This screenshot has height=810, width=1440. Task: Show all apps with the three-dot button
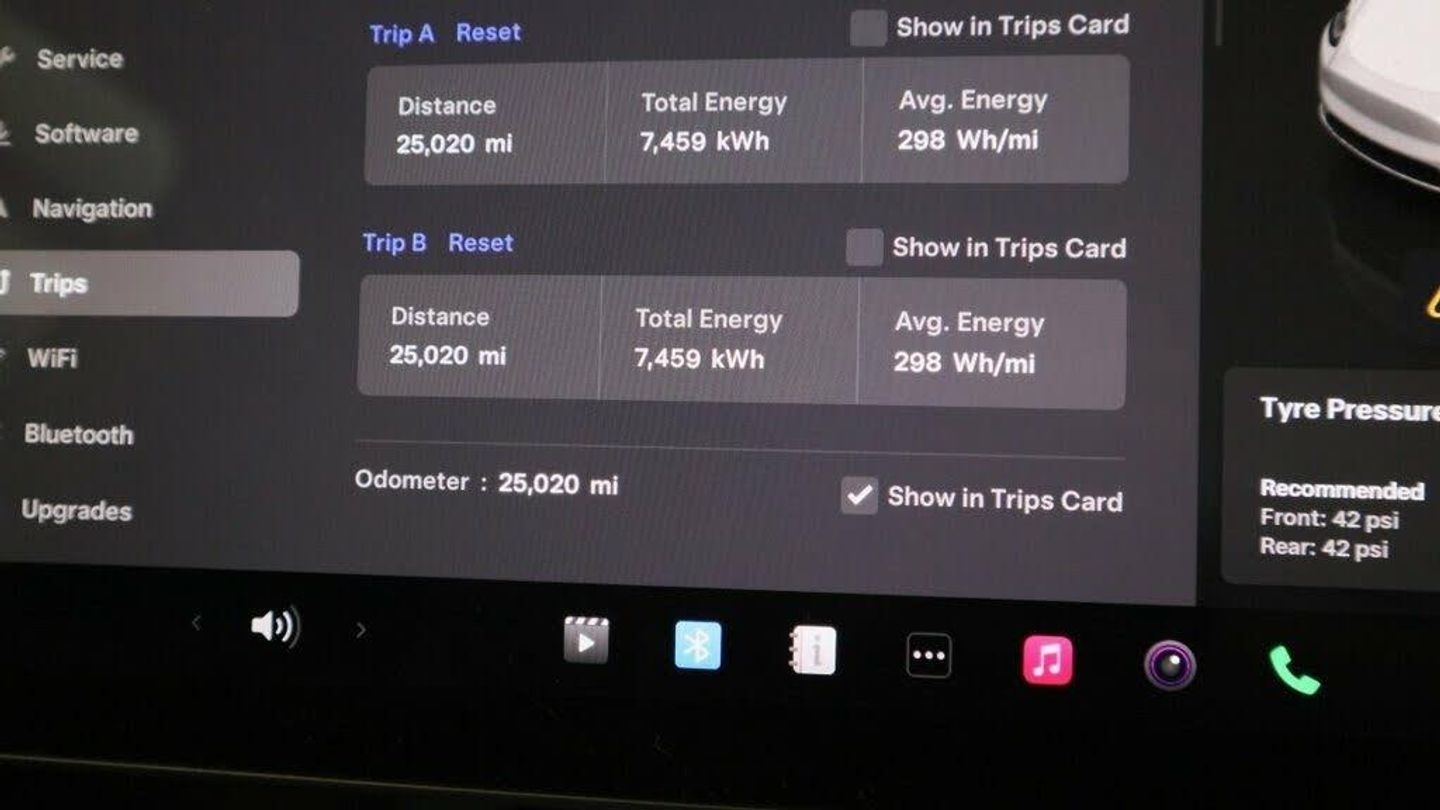[929, 656]
